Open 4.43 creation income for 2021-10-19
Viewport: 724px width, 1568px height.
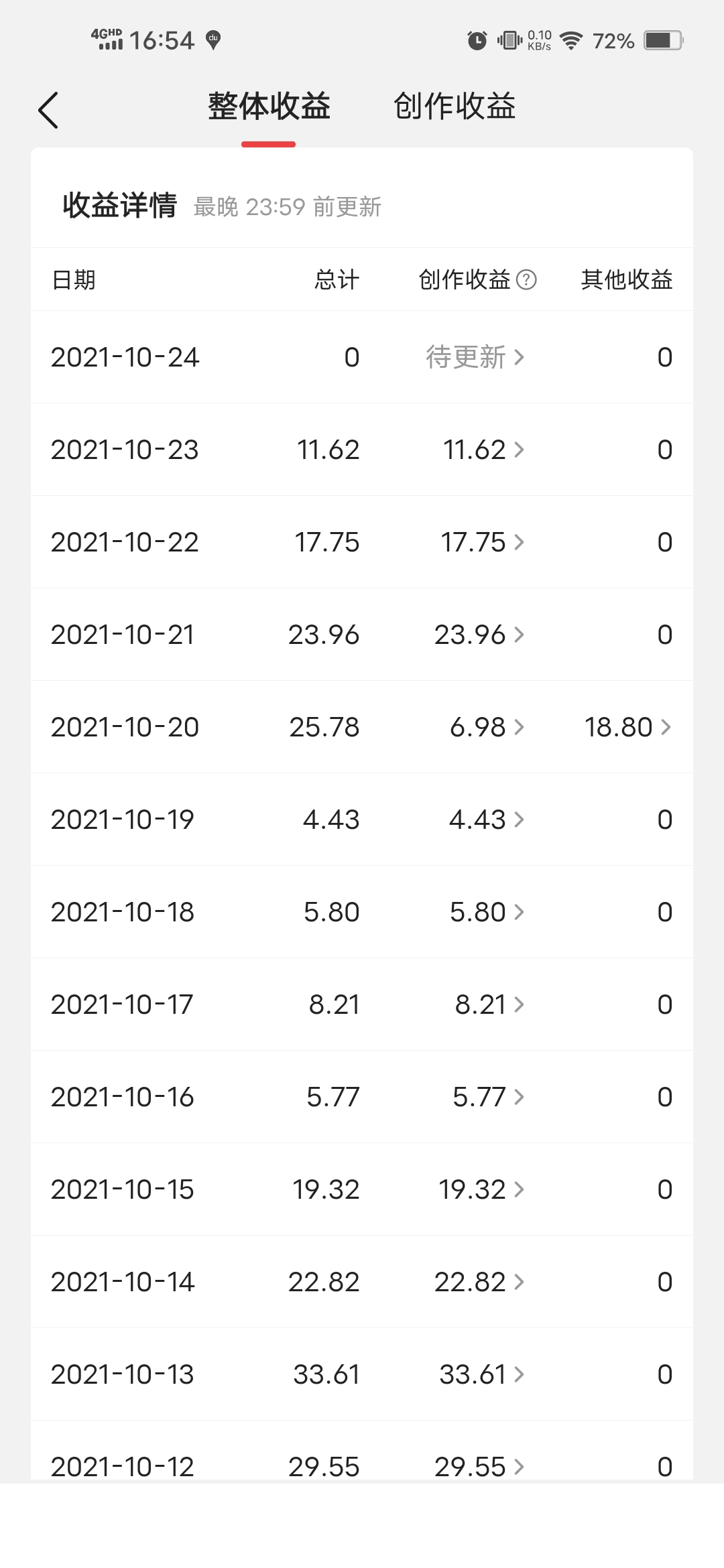pos(486,820)
